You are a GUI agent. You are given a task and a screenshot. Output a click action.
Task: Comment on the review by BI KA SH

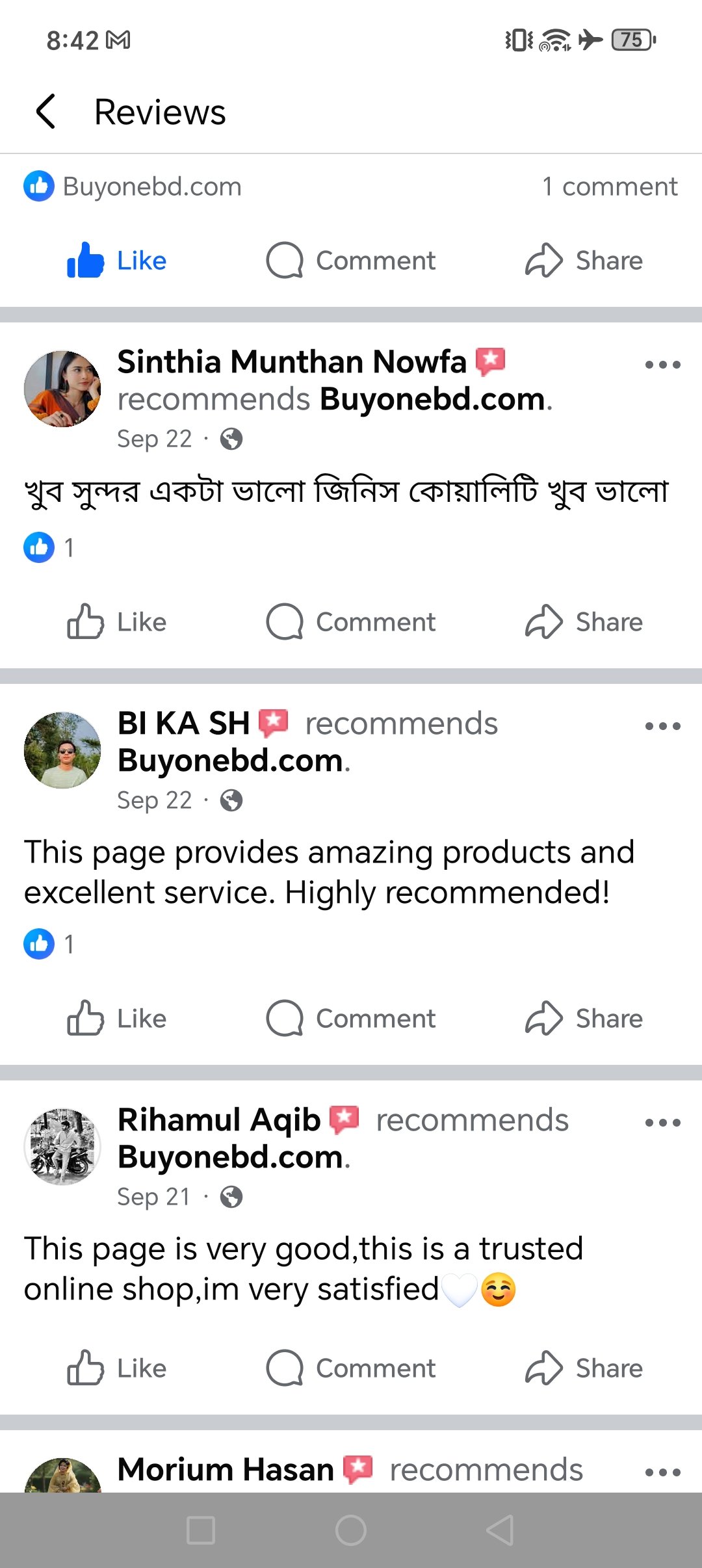click(351, 1019)
